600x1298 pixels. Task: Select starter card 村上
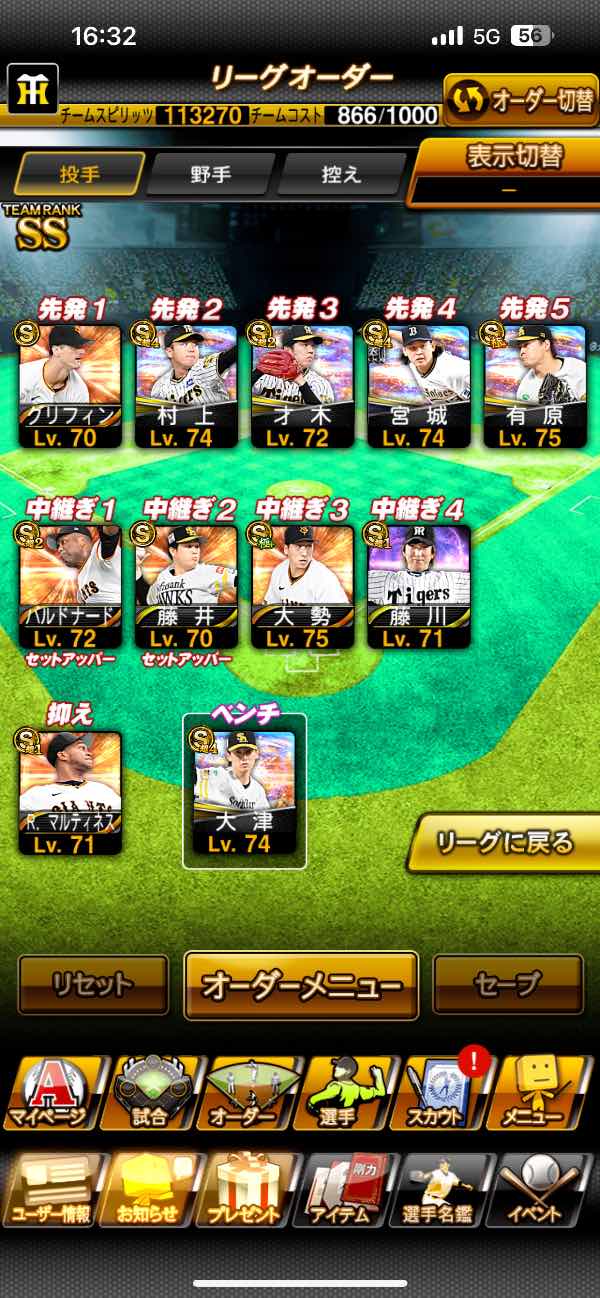pos(186,384)
